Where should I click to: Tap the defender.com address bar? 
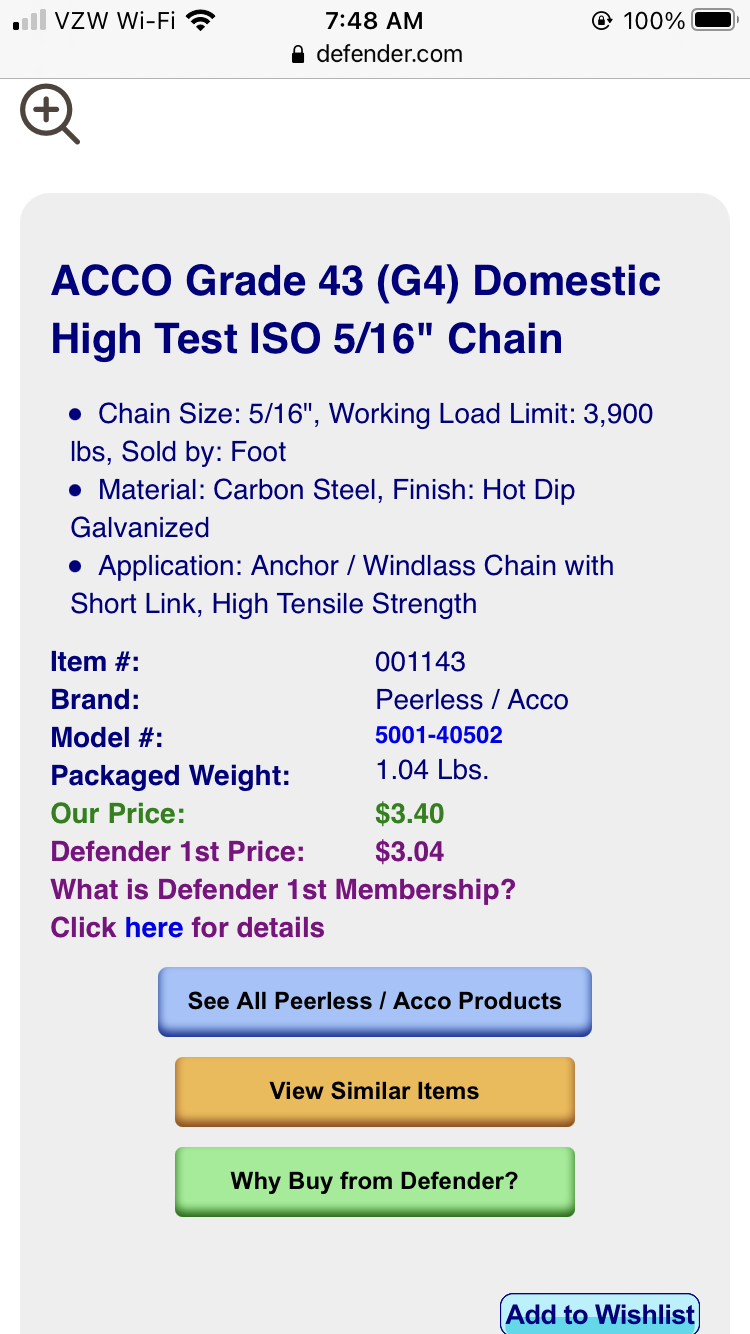pos(376,54)
